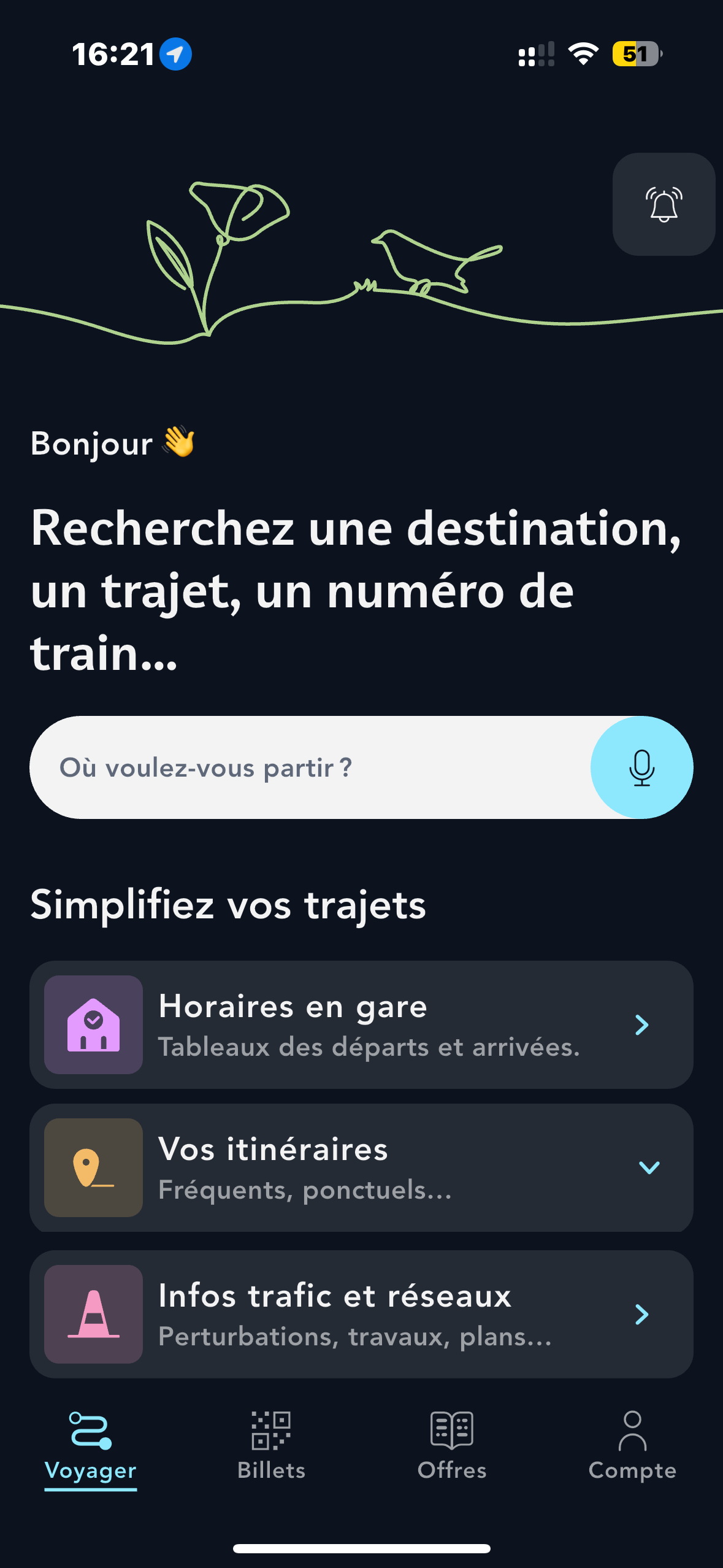
Task: Open Infos trafic with its arrow chevron
Action: pyautogui.click(x=641, y=1315)
